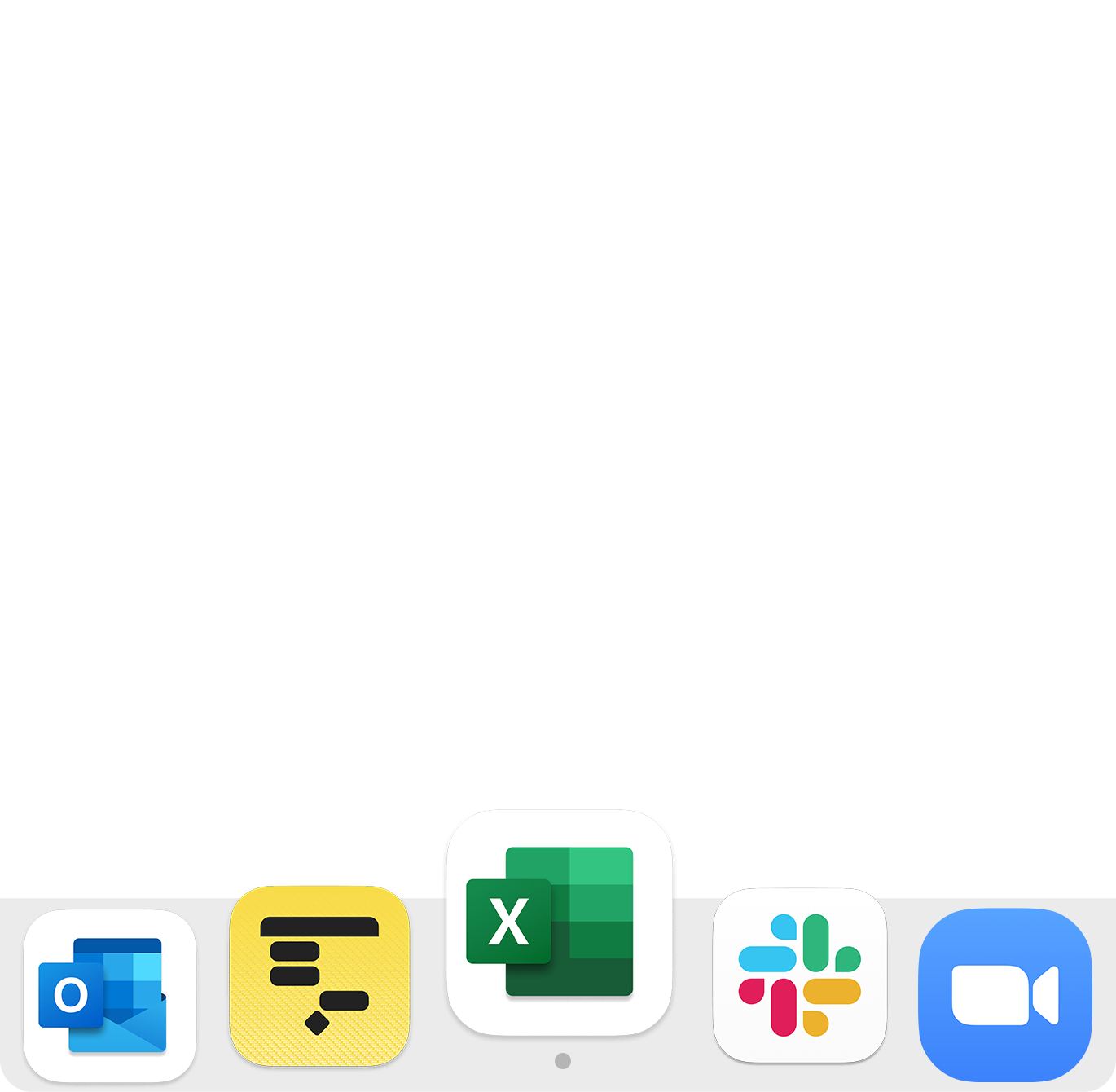Launch the yellow OmniPlan app
This screenshot has height=1092, width=1116.
319,975
